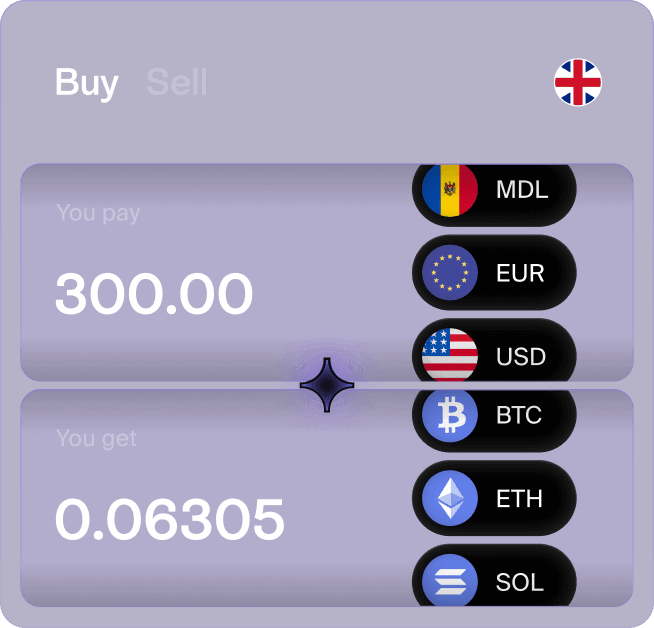Screen dimensions: 654x628
Task: Pick SOL as the receiving coin
Action: pyautogui.click(x=494, y=580)
